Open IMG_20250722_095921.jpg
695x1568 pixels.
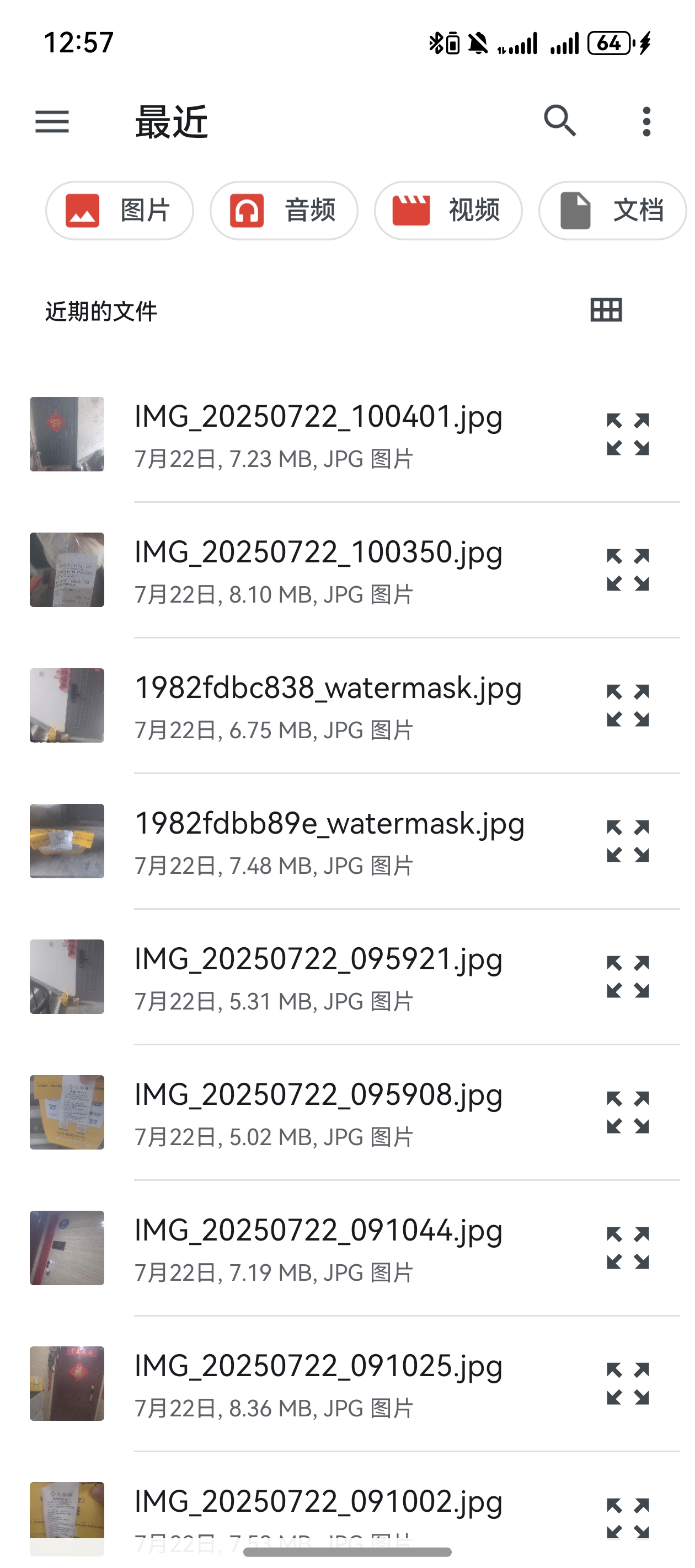318,976
